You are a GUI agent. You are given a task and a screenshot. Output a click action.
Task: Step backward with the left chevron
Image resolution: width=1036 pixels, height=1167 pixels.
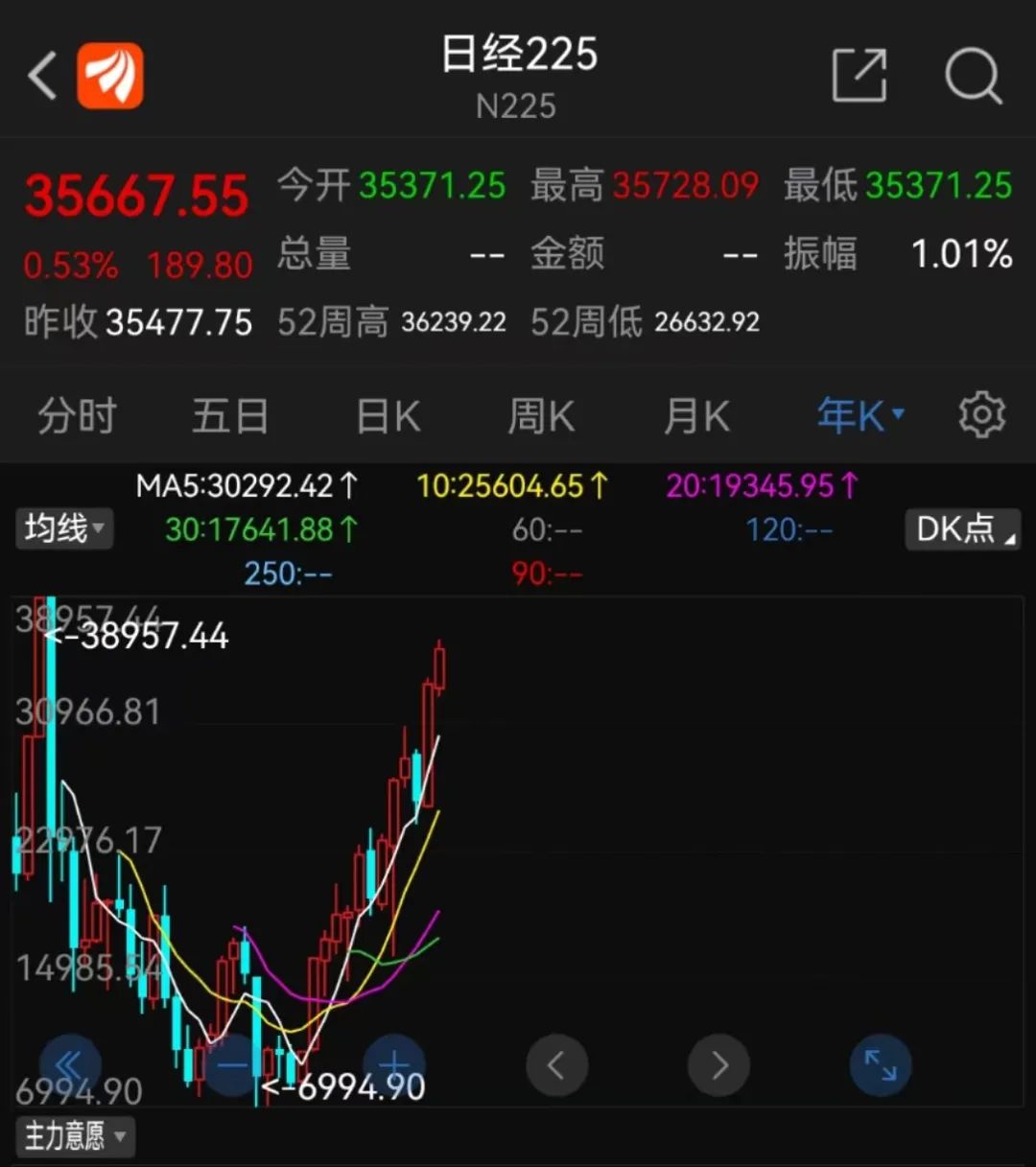tap(557, 1064)
